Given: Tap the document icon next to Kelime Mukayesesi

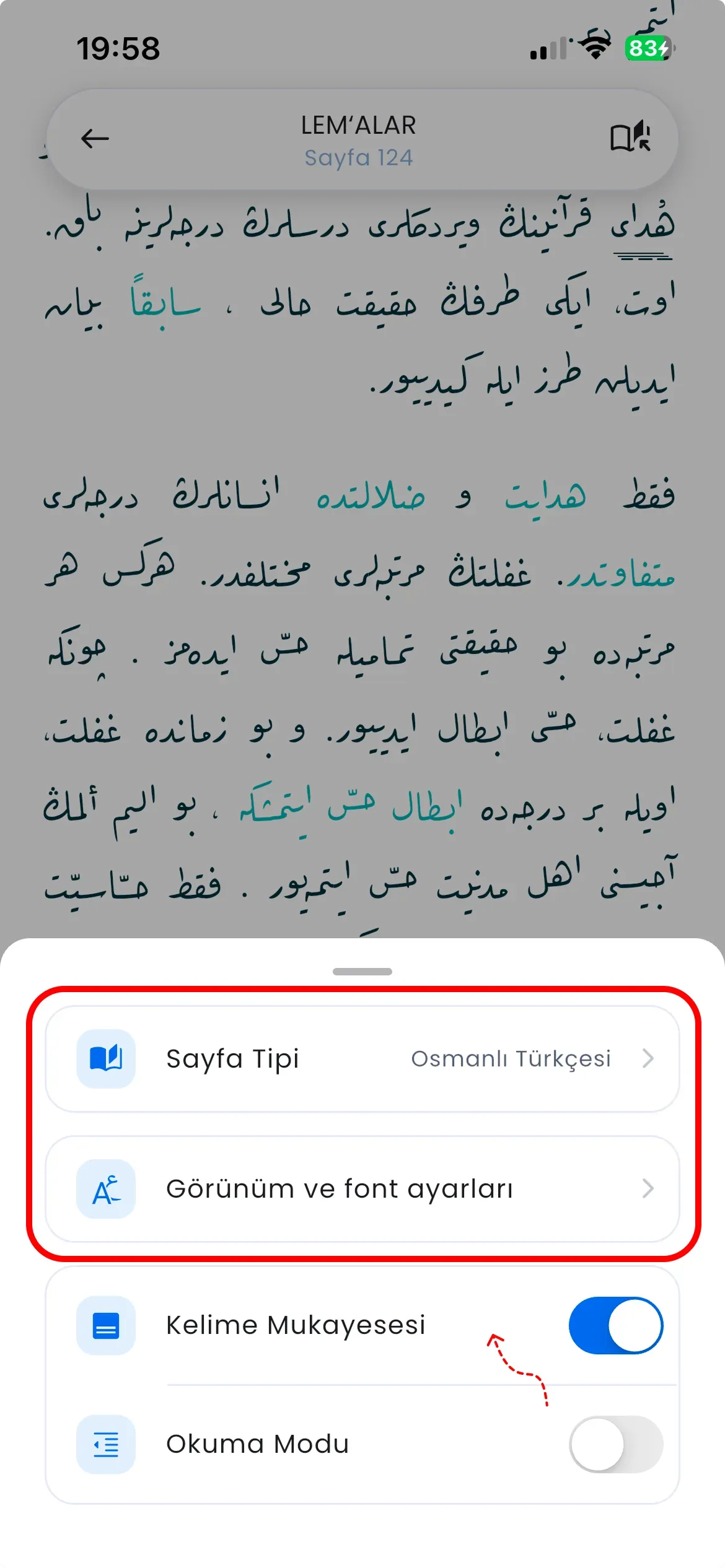Looking at the screenshot, I should (106, 1326).
